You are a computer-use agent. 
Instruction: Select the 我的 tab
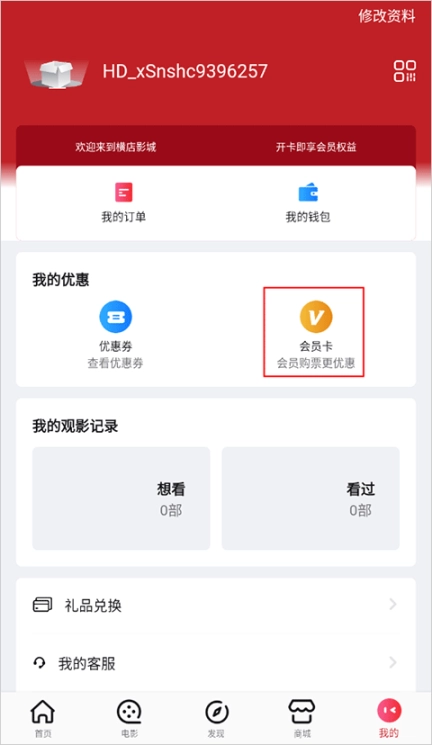(x=389, y=718)
